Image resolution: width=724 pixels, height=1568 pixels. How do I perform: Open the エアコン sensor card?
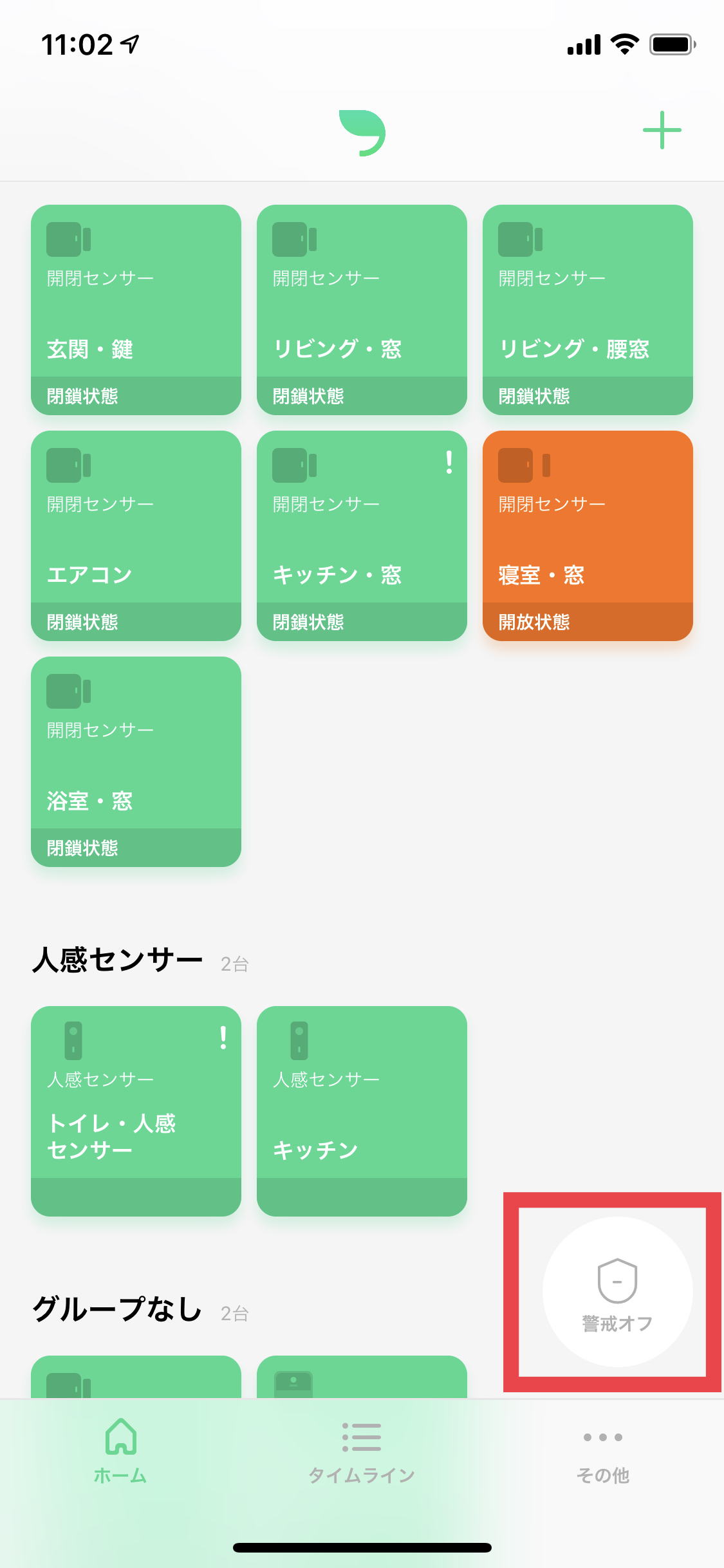pyautogui.click(x=136, y=536)
